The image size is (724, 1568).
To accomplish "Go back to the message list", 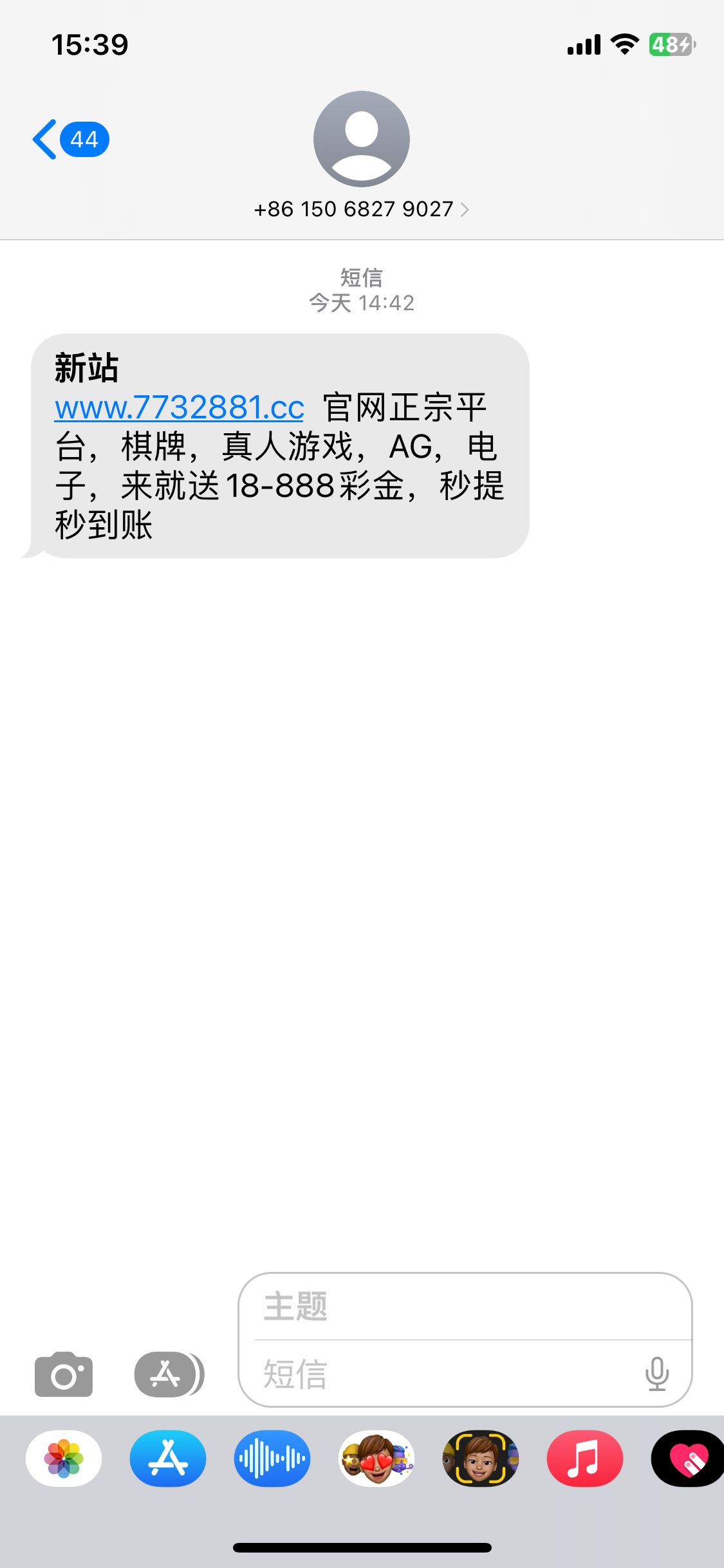I will [70, 139].
